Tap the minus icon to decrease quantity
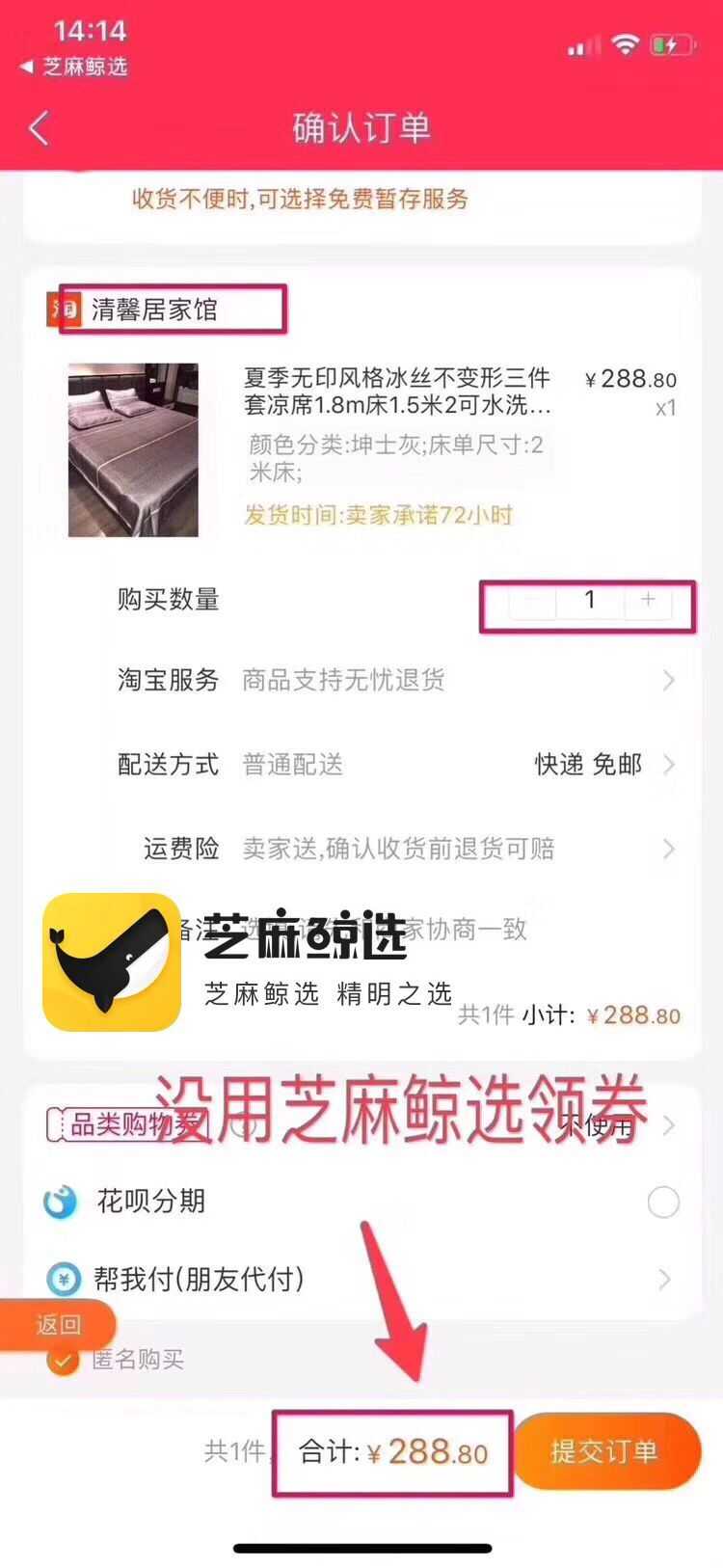 click(x=531, y=600)
